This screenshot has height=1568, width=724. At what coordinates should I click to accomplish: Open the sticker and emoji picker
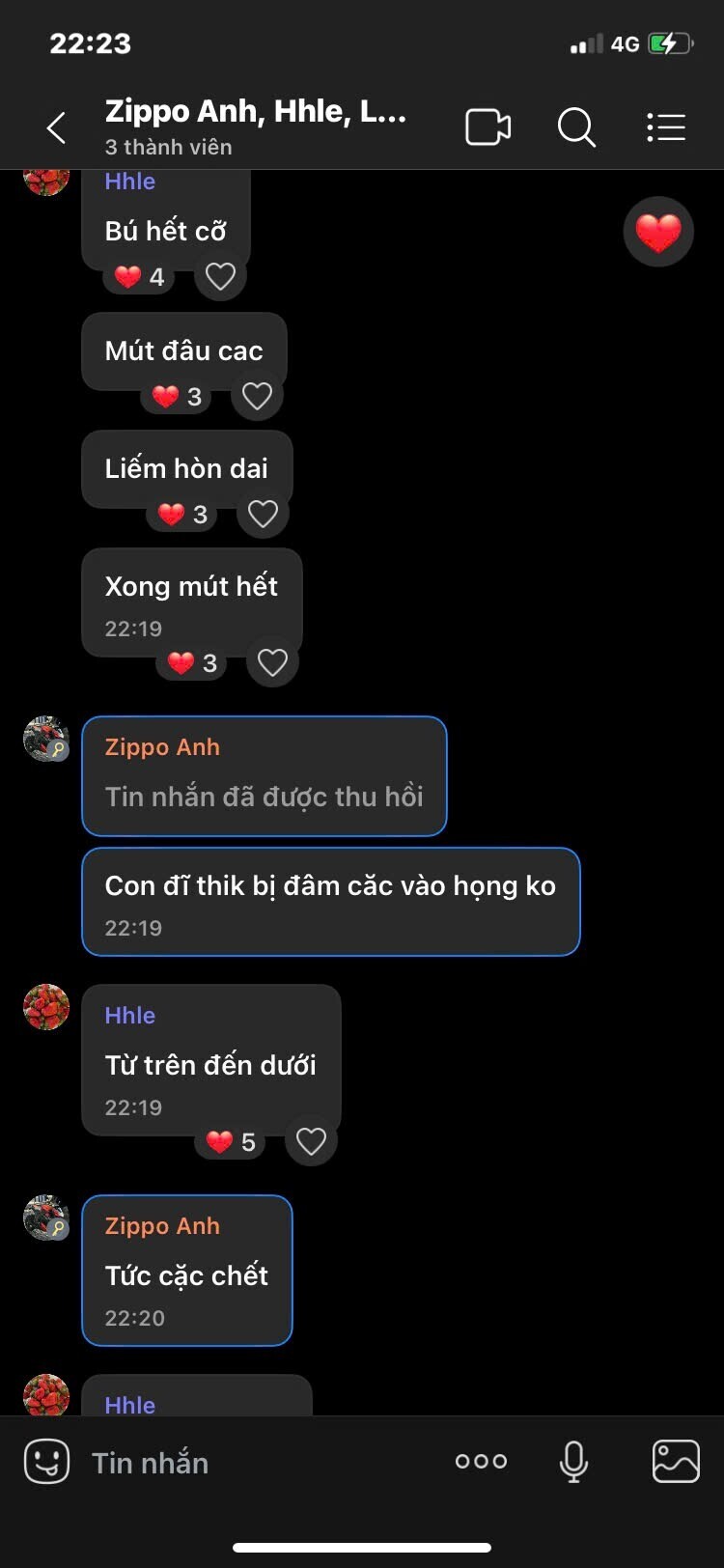46,1462
